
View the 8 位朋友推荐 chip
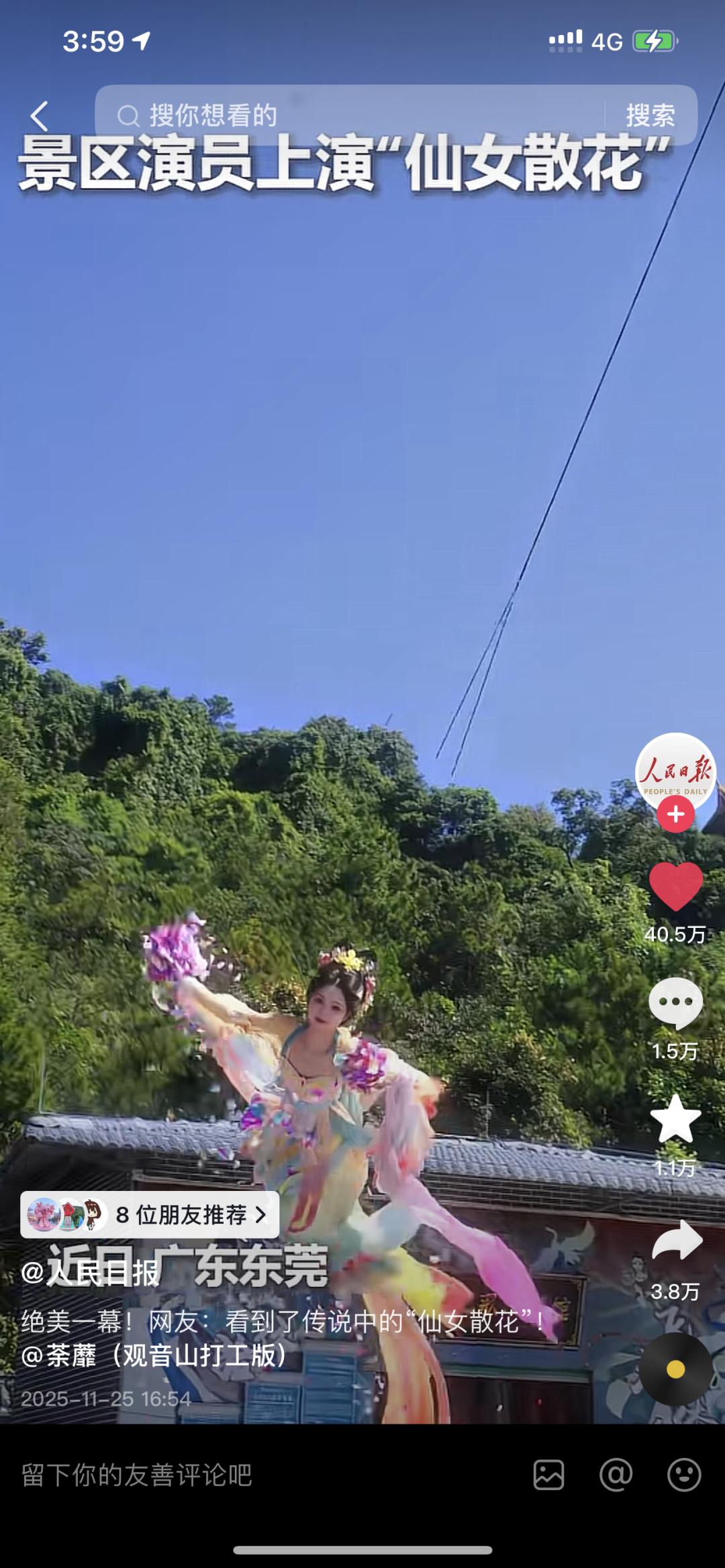click(150, 1214)
